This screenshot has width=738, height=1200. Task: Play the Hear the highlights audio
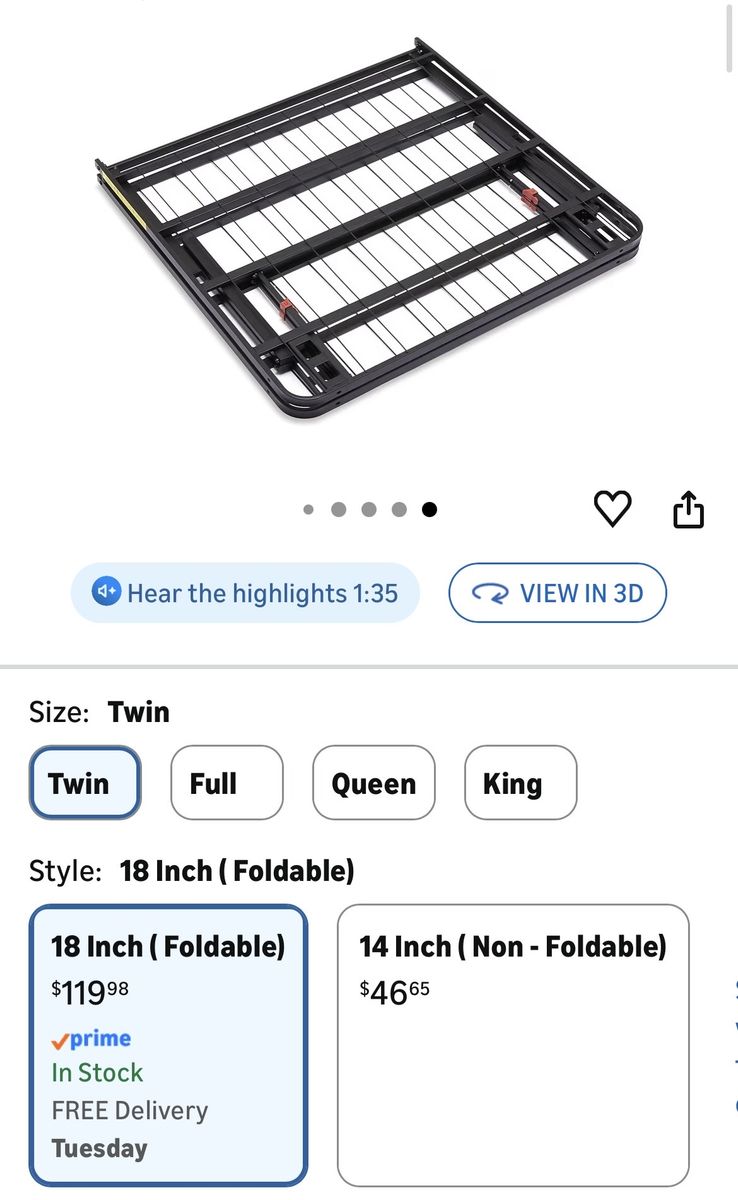[245, 593]
